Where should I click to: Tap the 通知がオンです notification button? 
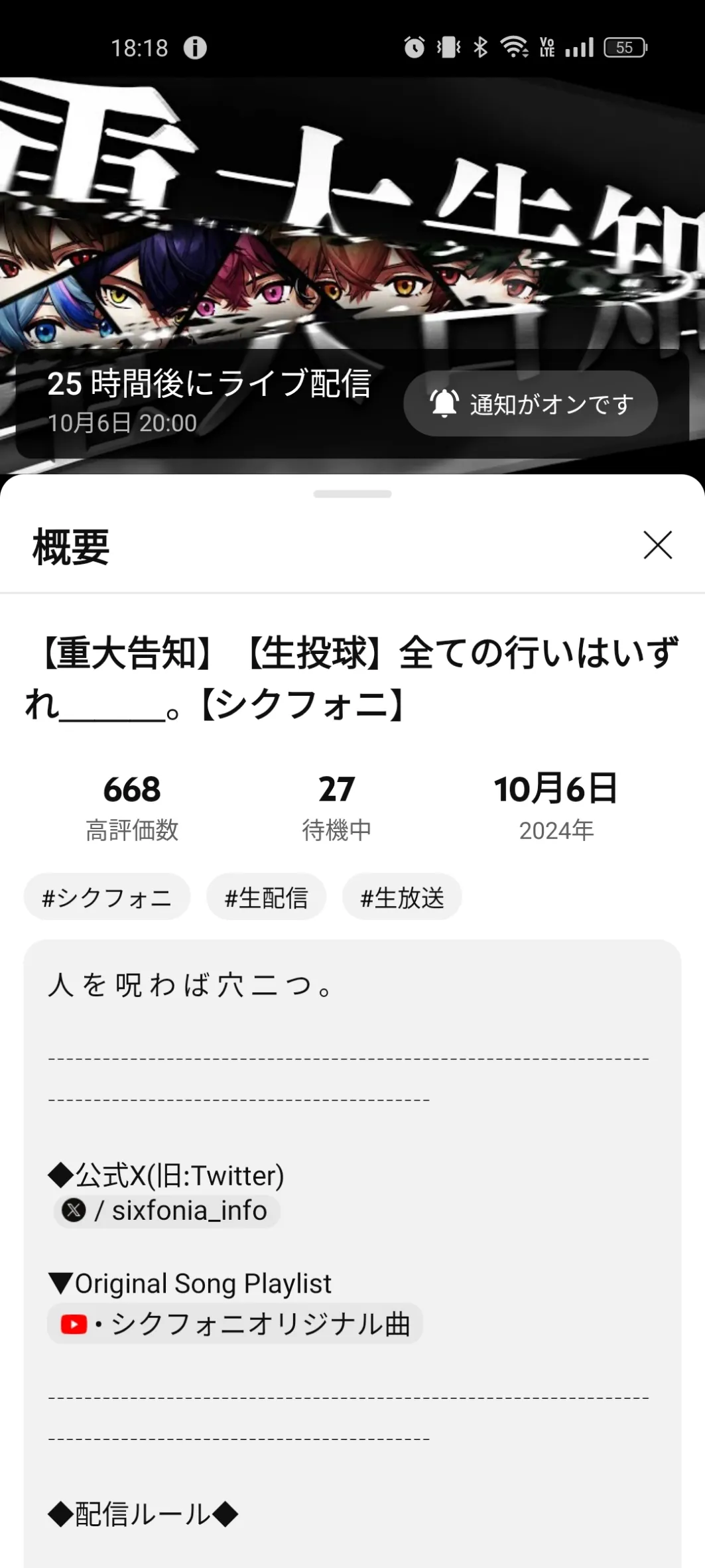coord(531,403)
